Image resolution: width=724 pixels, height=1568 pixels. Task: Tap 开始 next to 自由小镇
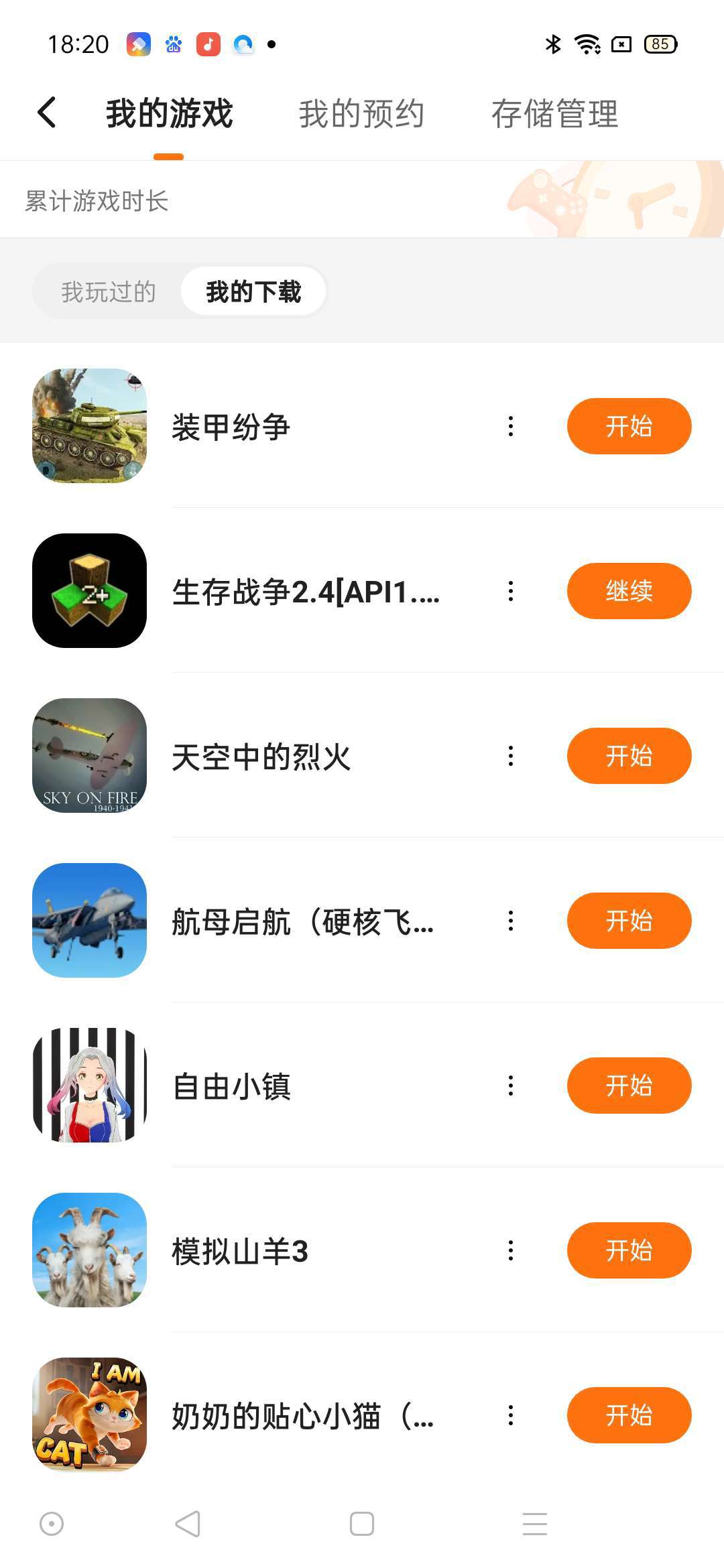coord(629,1086)
